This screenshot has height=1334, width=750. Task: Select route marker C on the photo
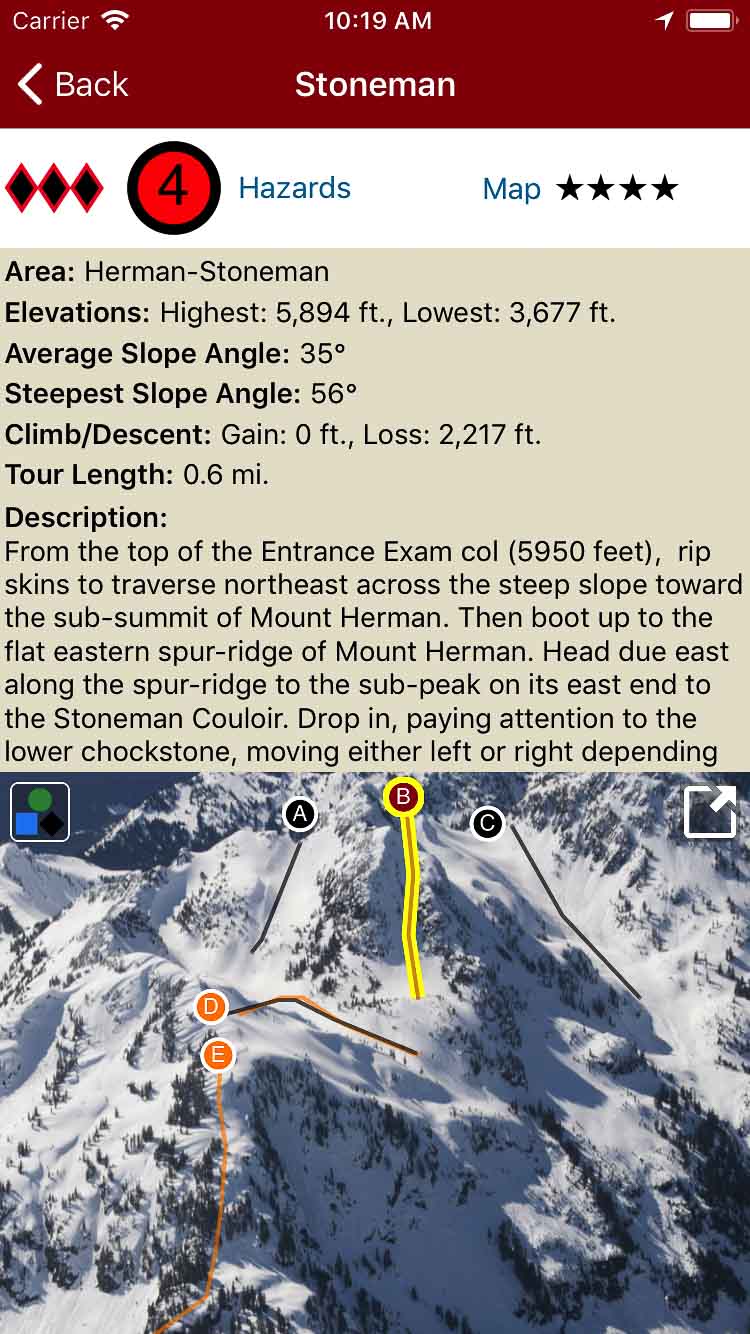click(x=487, y=824)
